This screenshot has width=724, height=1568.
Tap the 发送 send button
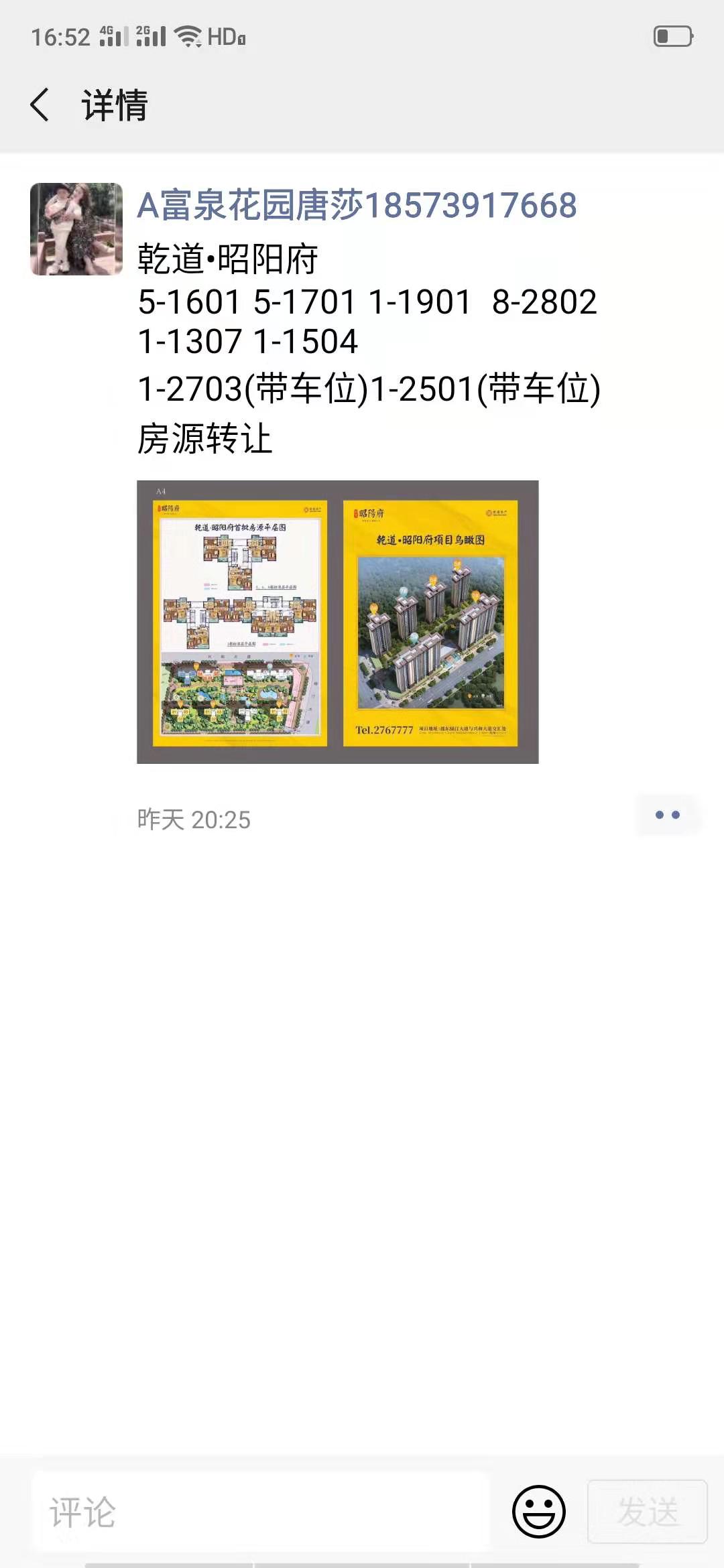click(648, 1512)
